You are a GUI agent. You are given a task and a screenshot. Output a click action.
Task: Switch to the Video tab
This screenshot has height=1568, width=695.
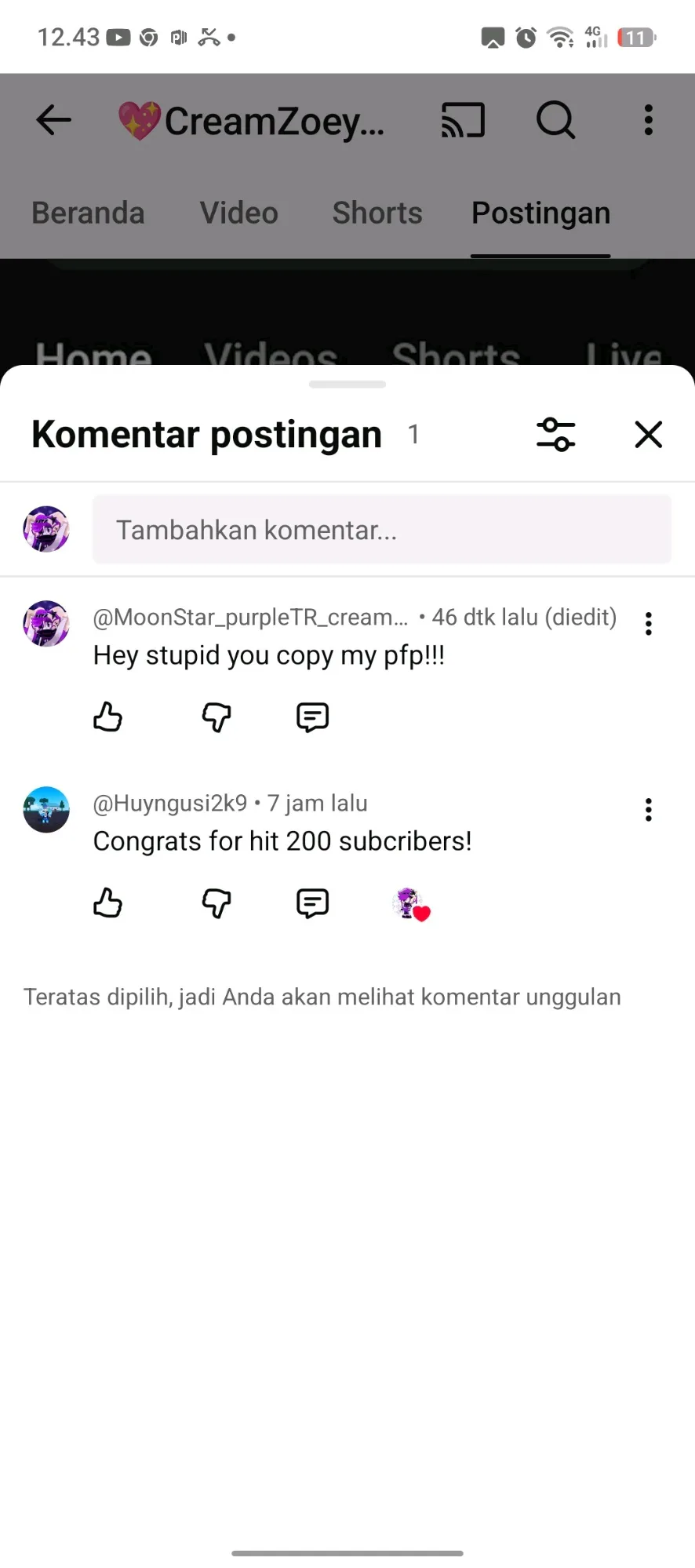(238, 213)
